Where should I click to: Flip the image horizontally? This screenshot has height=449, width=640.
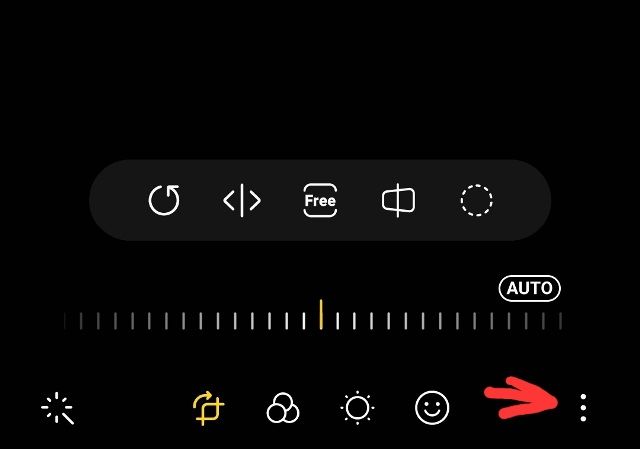pos(242,201)
